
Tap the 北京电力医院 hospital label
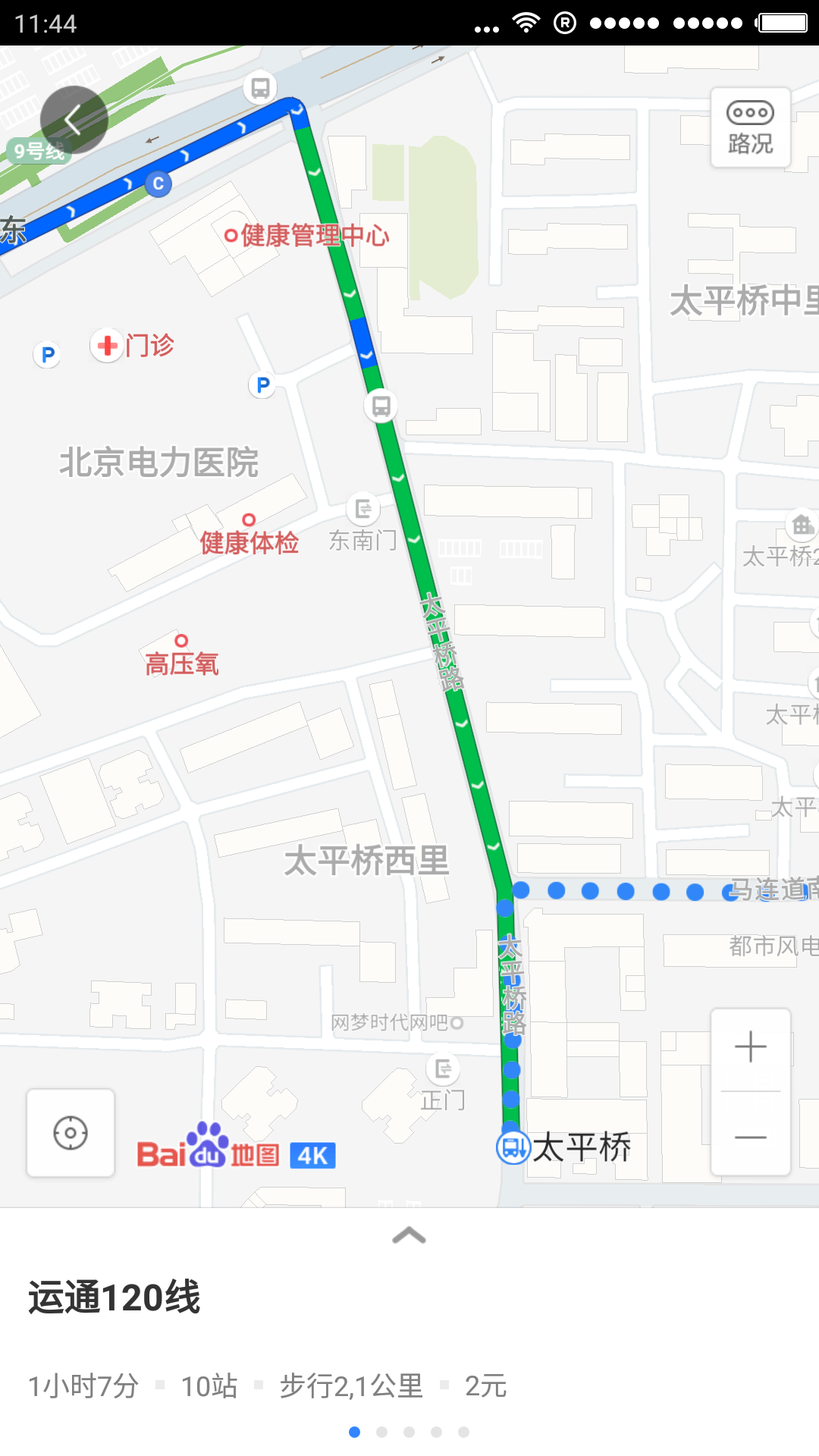pyautogui.click(x=159, y=462)
